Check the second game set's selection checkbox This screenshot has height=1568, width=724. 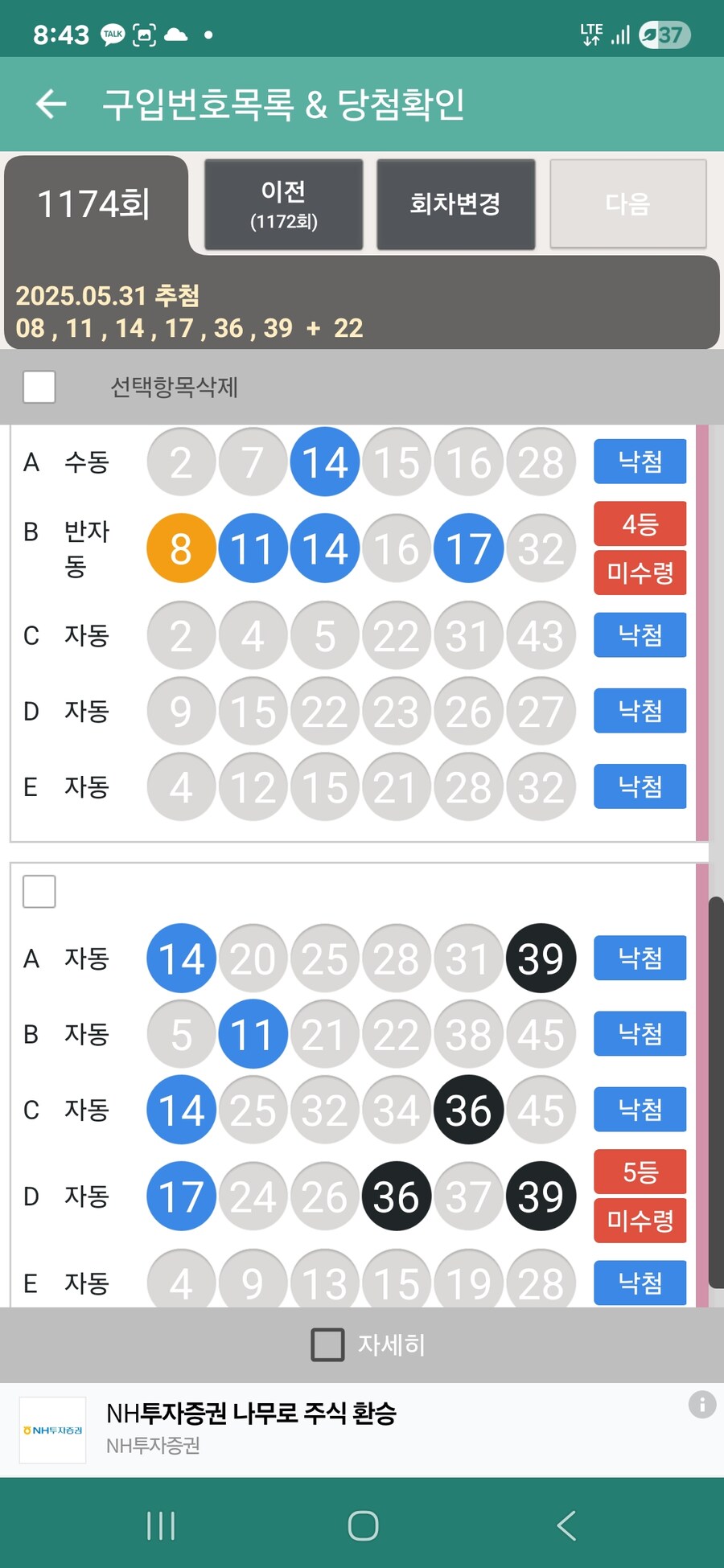[x=39, y=891]
